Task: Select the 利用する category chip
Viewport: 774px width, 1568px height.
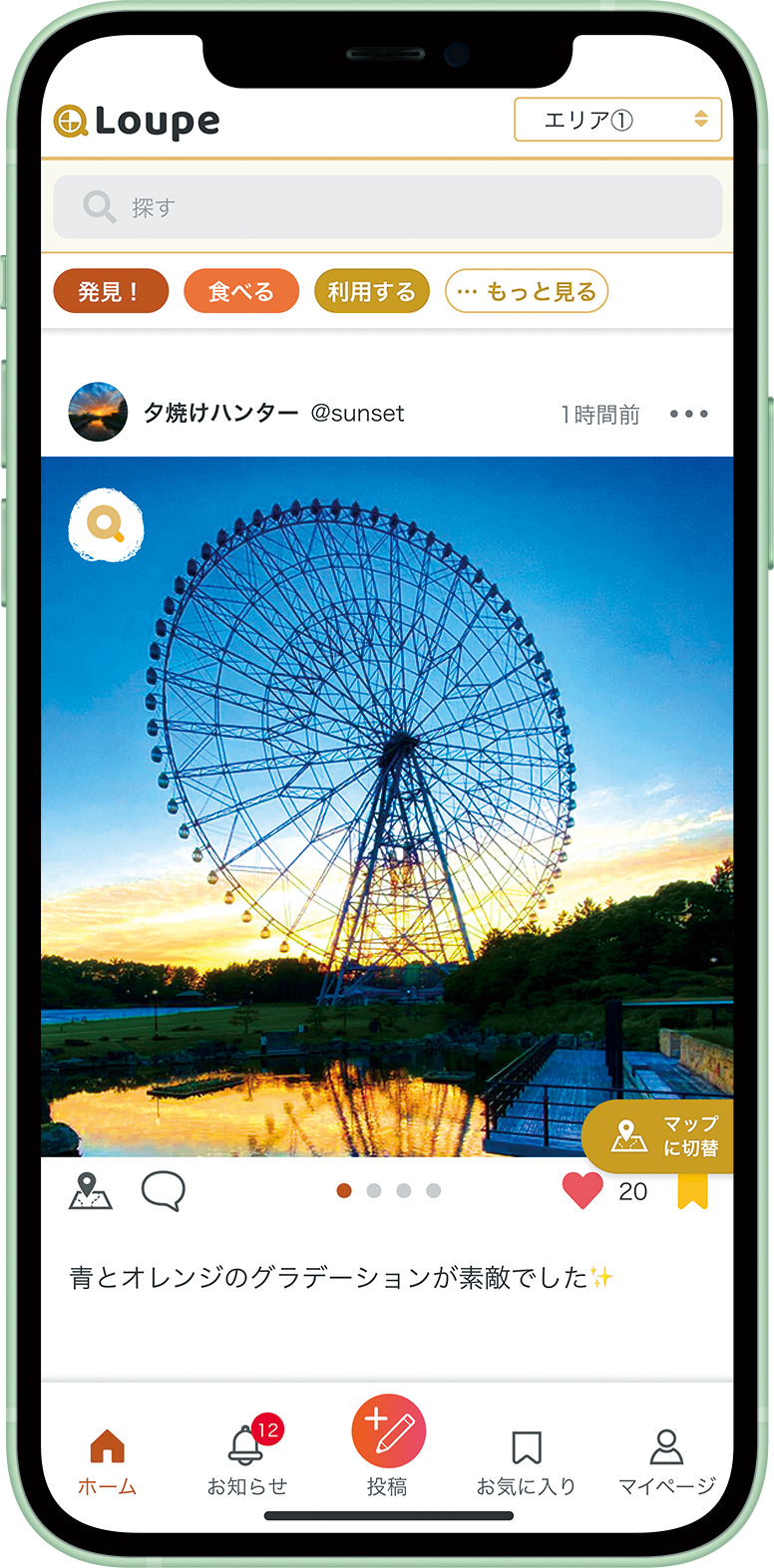Action: 371,291
